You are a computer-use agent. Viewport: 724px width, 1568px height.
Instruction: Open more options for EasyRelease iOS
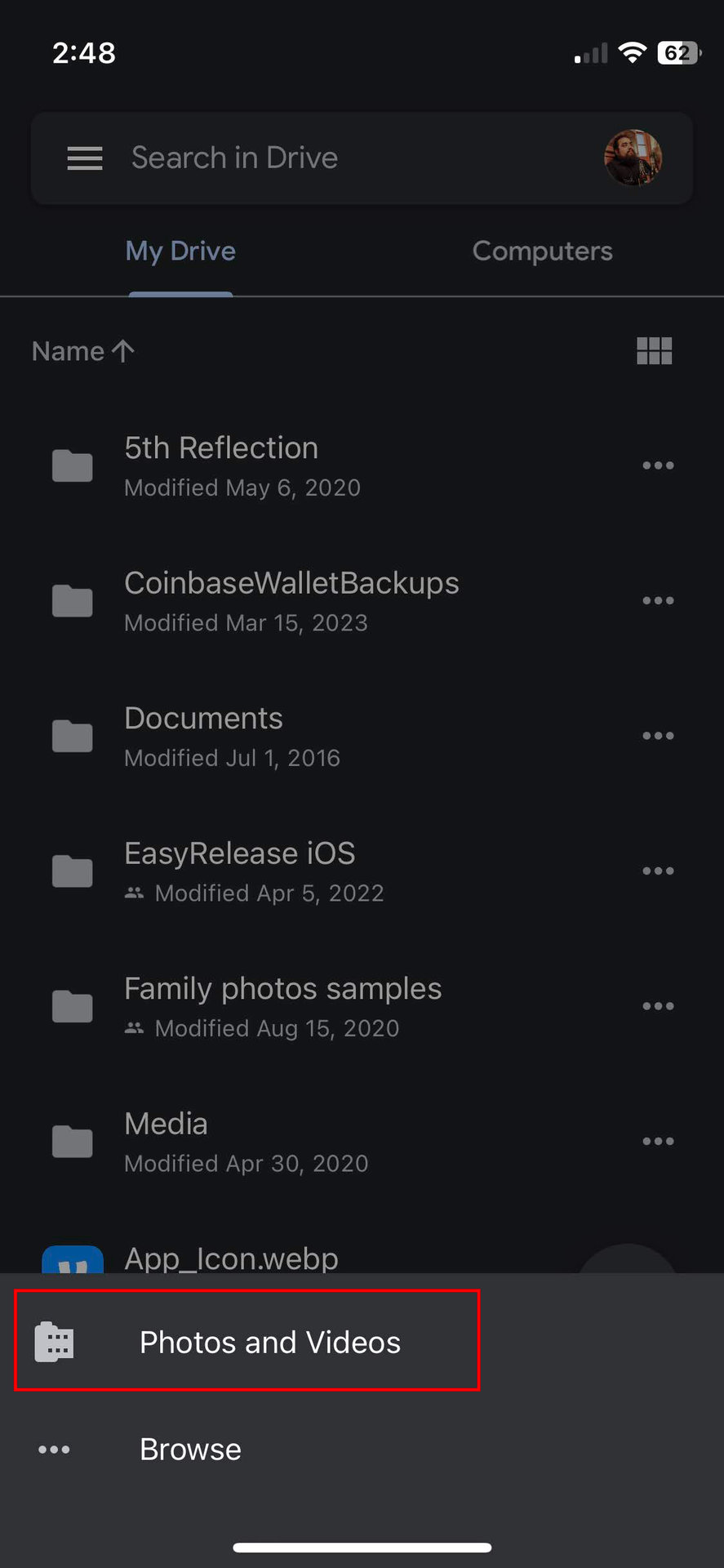(x=658, y=871)
